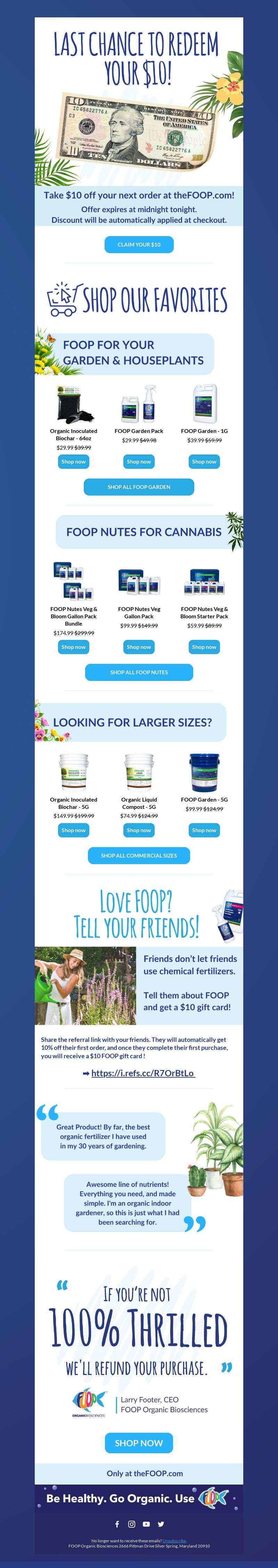Open SHOP ALL FOOP GARDEN
This screenshot has width=278, height=1568.
click(x=139, y=487)
